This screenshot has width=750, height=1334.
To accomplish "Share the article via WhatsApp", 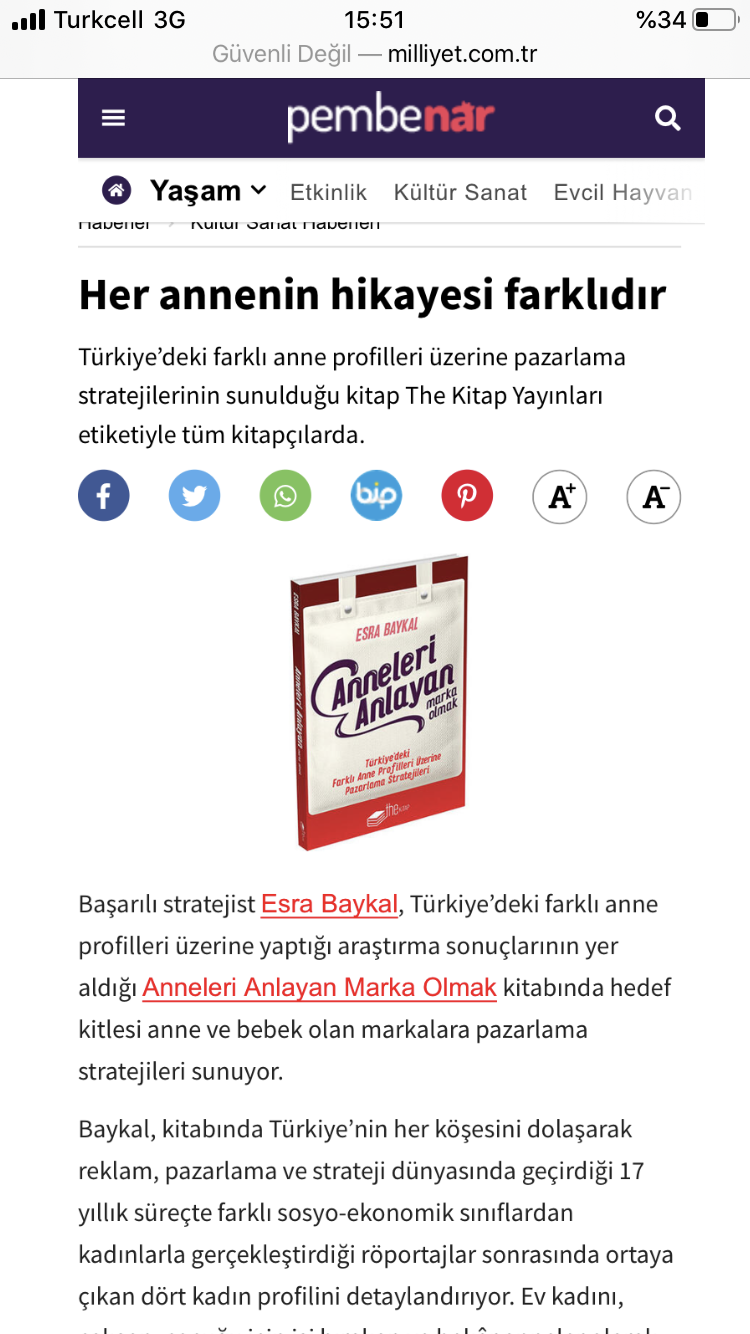I will pyautogui.click(x=286, y=495).
